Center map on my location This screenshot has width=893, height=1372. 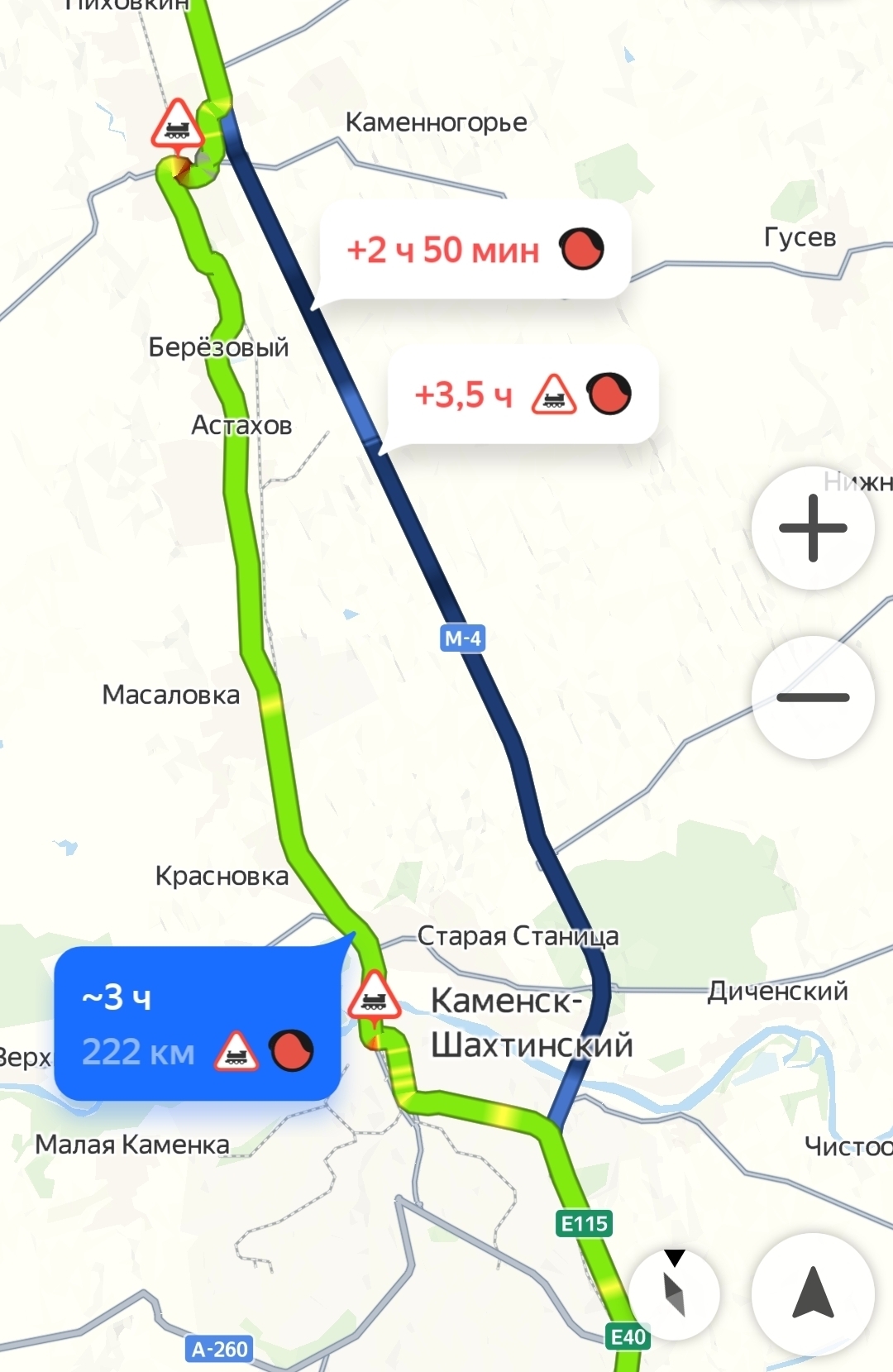coord(813,1294)
